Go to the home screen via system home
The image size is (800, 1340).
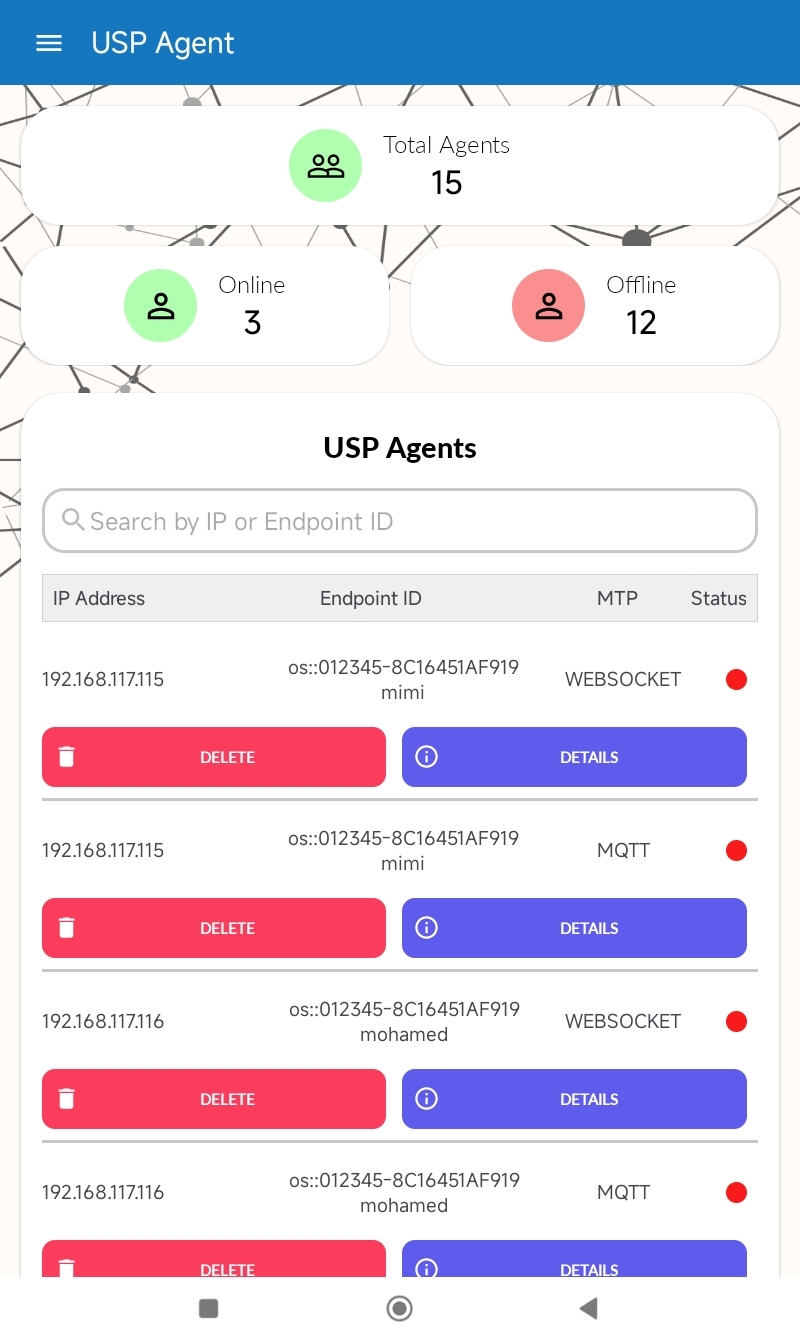click(399, 1308)
